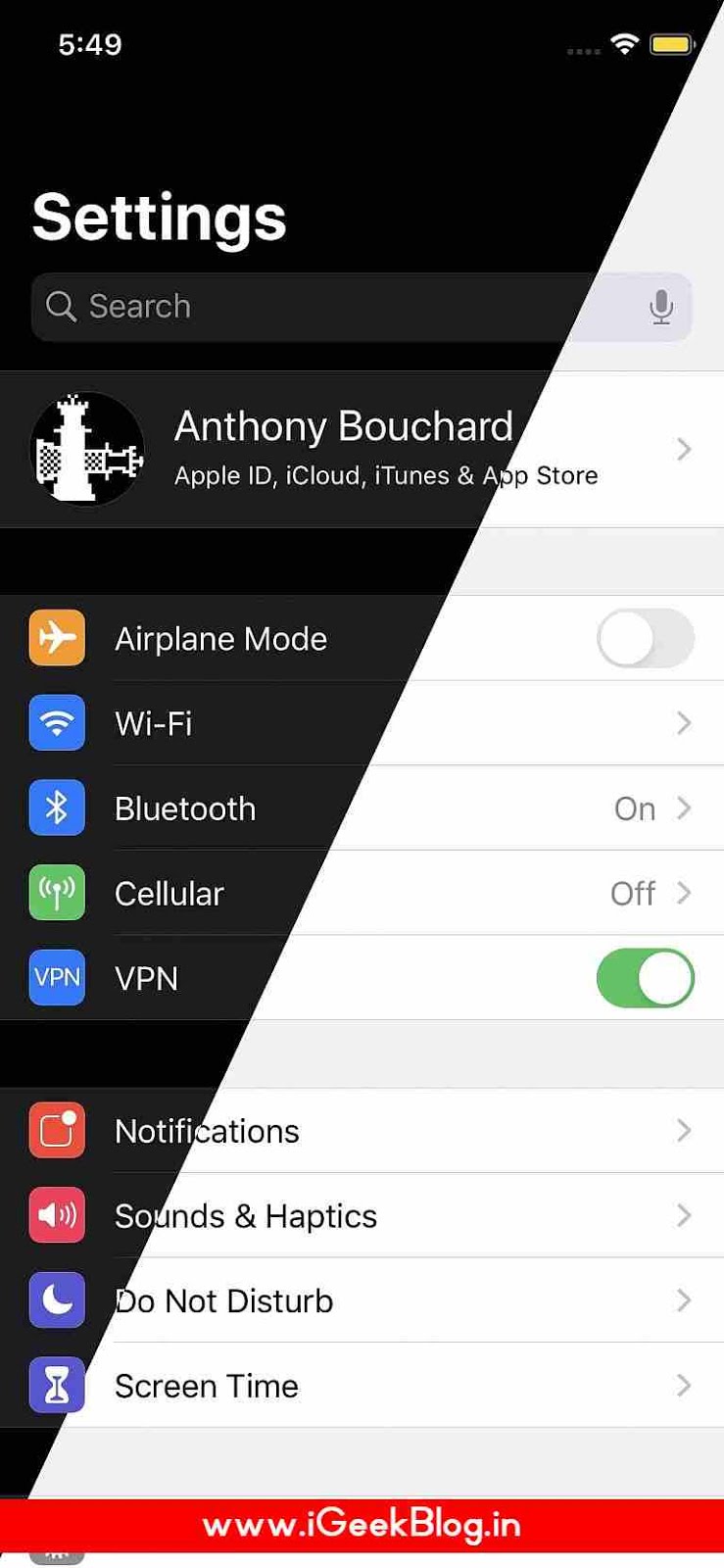Image resolution: width=724 pixels, height=1568 pixels.
Task: Disable the VPN switch
Action: point(646,978)
